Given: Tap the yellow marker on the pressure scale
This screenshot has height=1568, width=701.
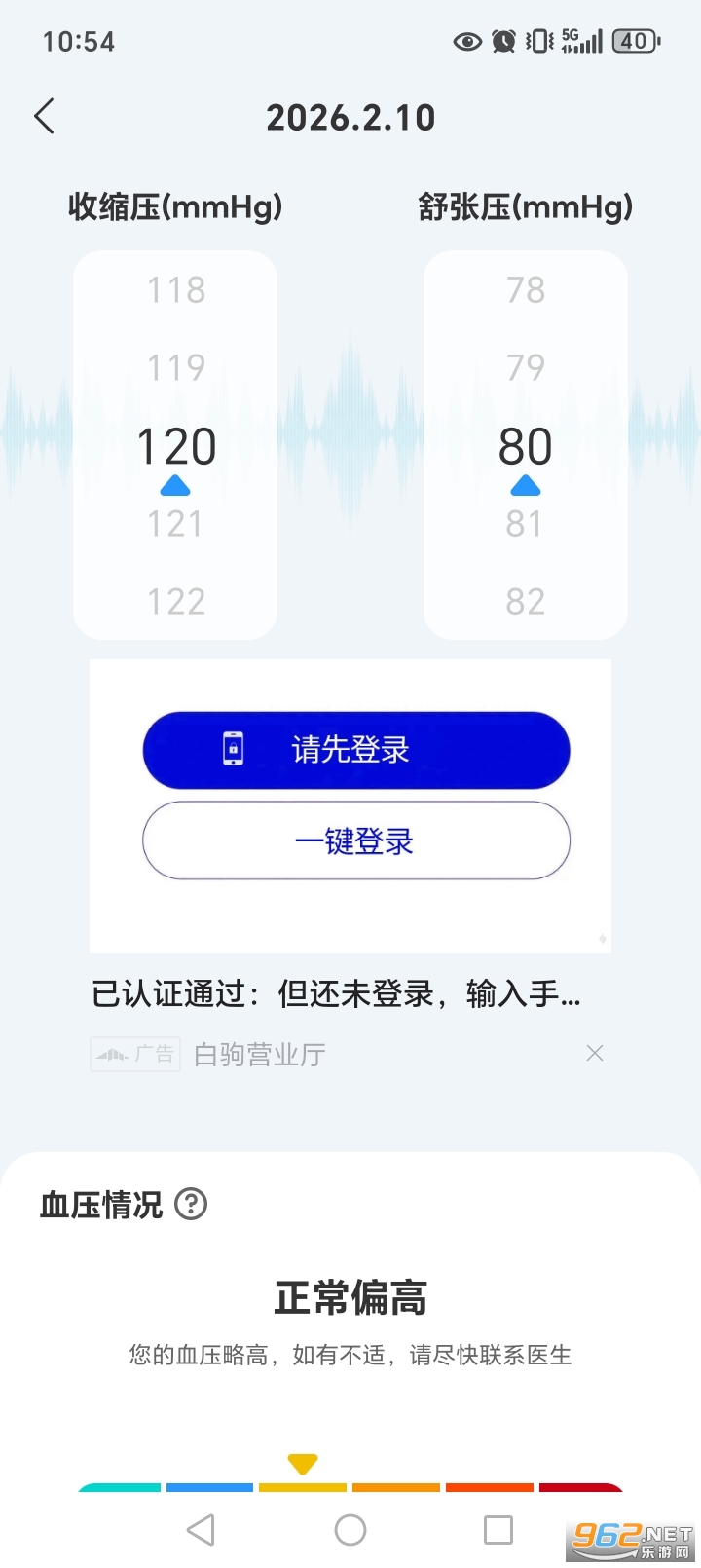Looking at the screenshot, I should [303, 1463].
